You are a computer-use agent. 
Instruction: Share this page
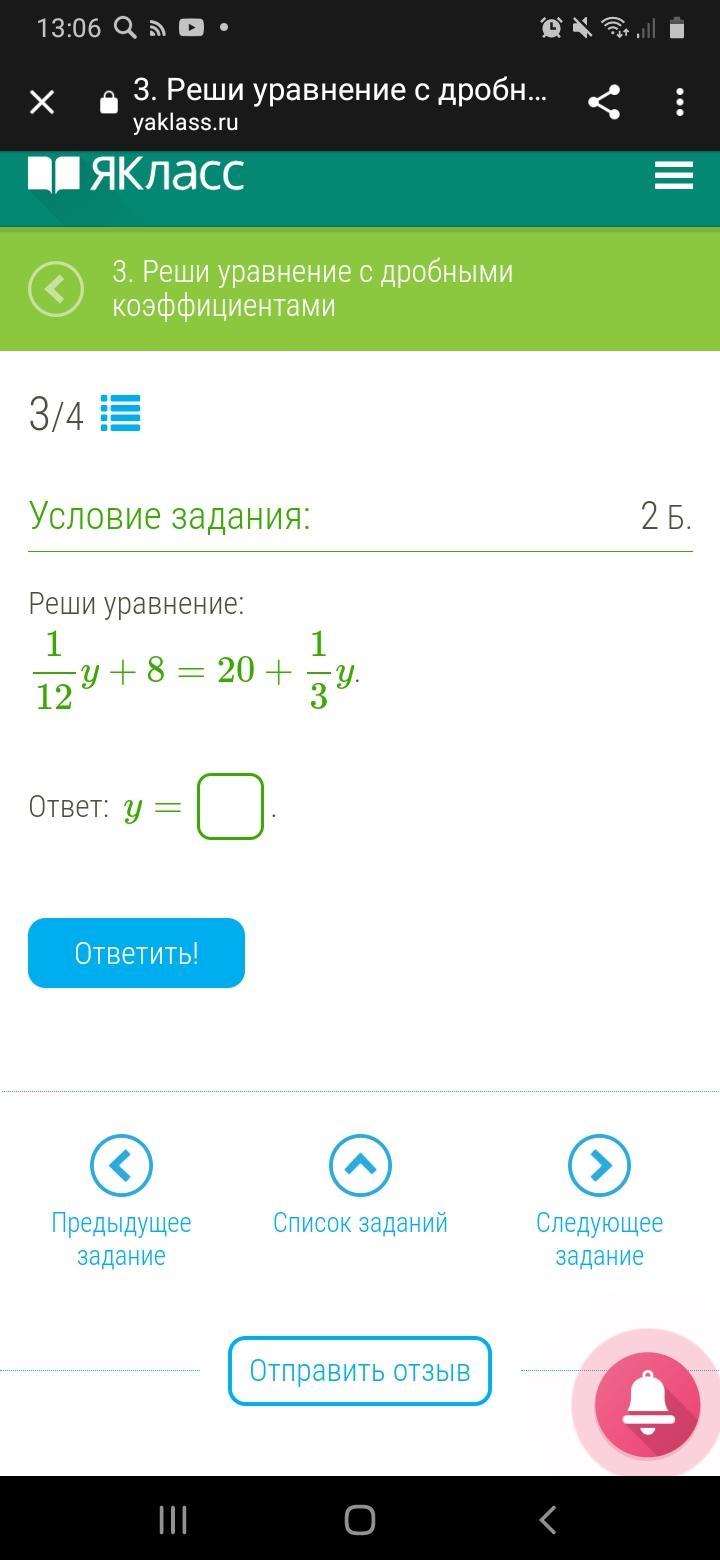click(604, 102)
